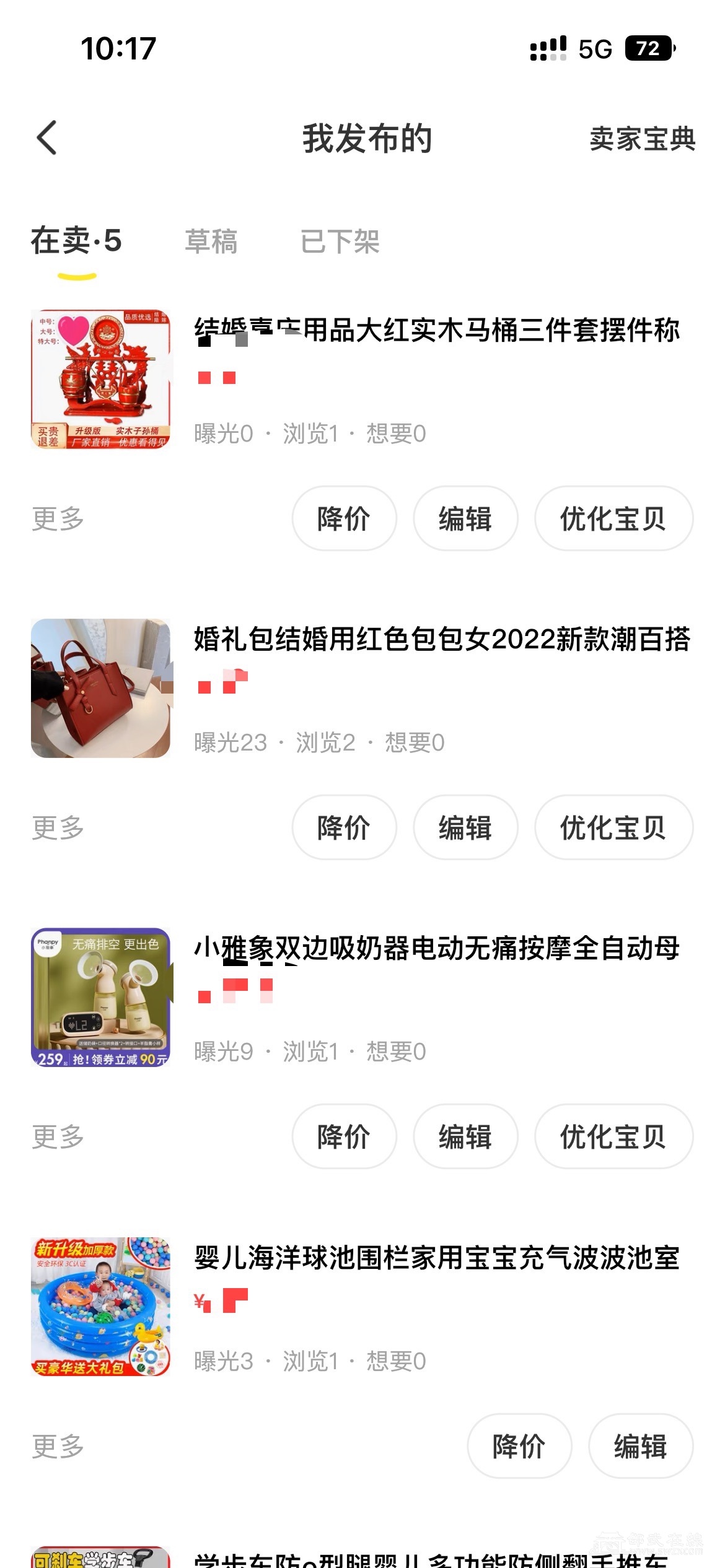Screen dimensions: 725x1568
Task: Tap 优化宝贝 for the 实木马桶三件套 item
Action: [613, 518]
